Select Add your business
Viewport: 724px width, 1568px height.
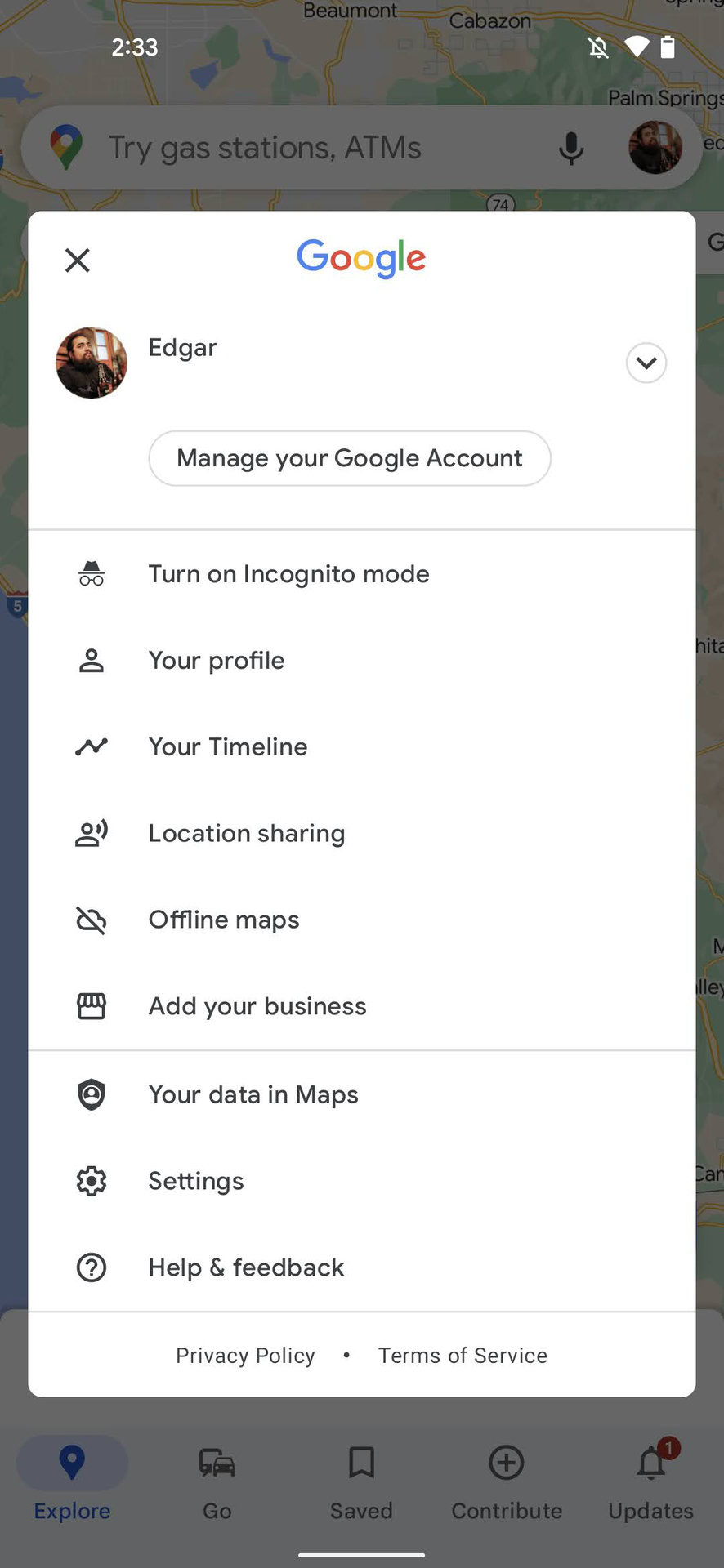pyautogui.click(x=257, y=1006)
